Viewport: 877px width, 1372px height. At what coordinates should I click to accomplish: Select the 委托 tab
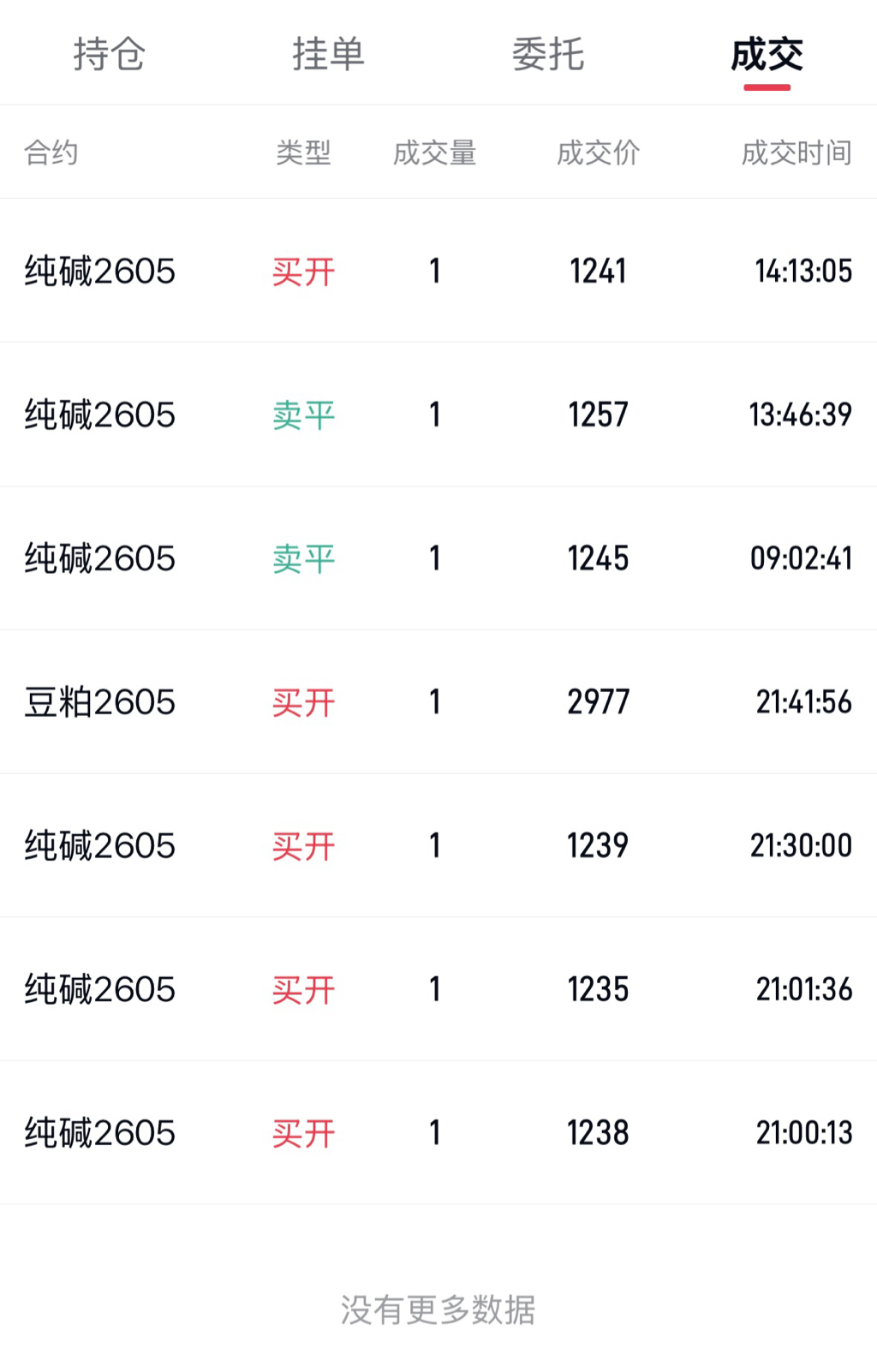[548, 55]
